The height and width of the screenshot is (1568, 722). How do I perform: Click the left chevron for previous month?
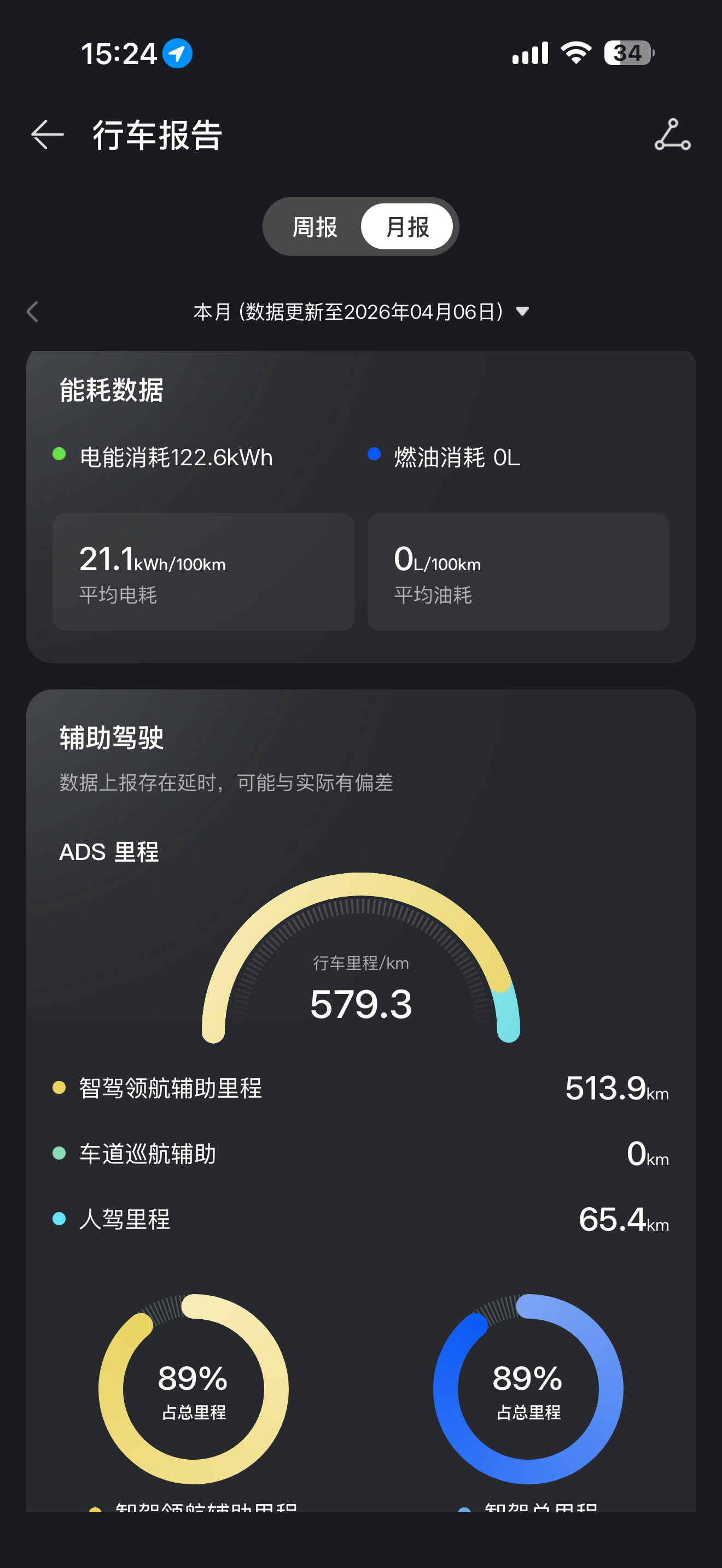click(x=32, y=312)
